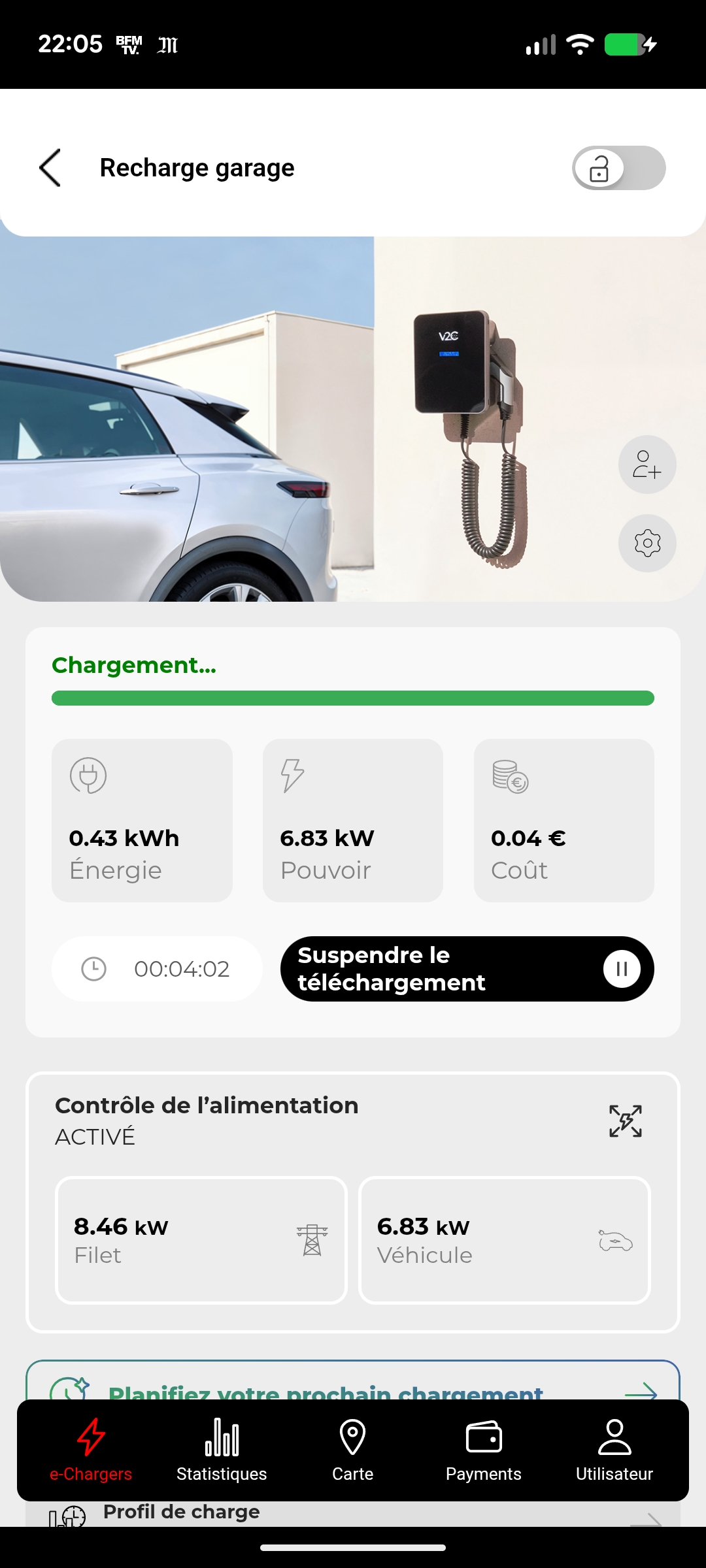This screenshot has height=1568, width=706.
Task: Go back from Recharge garage
Action: pyautogui.click(x=50, y=168)
